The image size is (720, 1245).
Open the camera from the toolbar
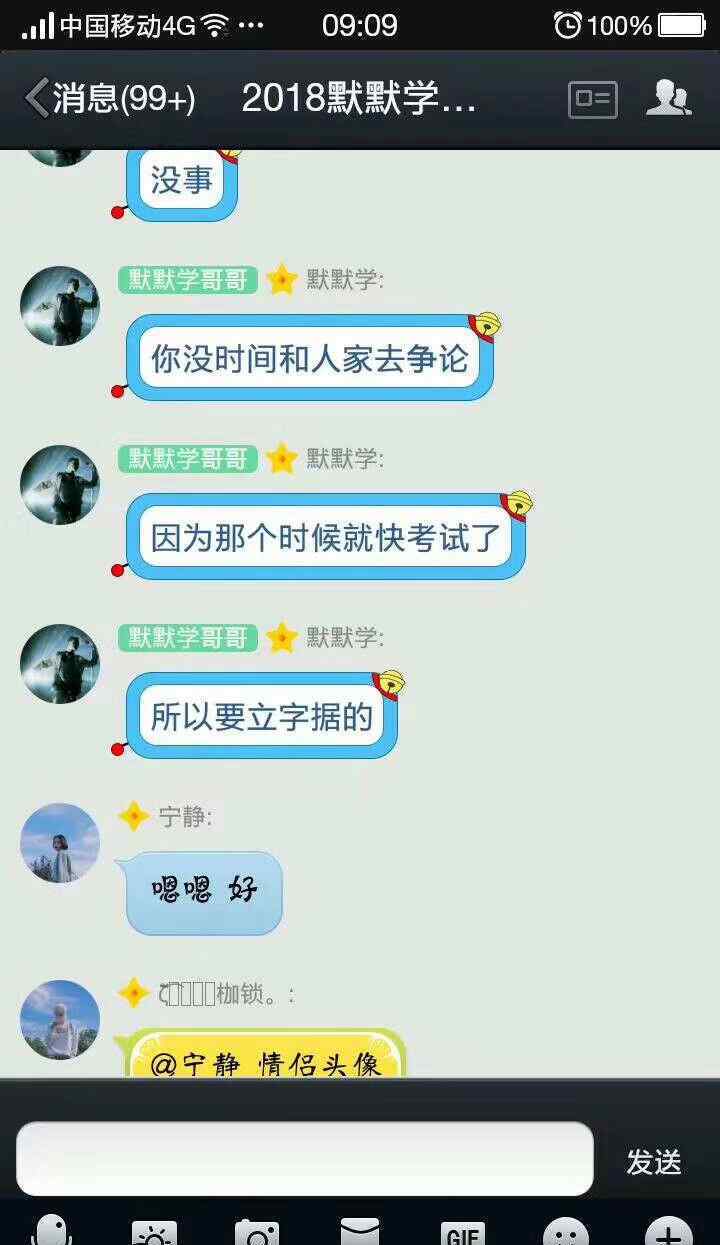[257, 1234]
